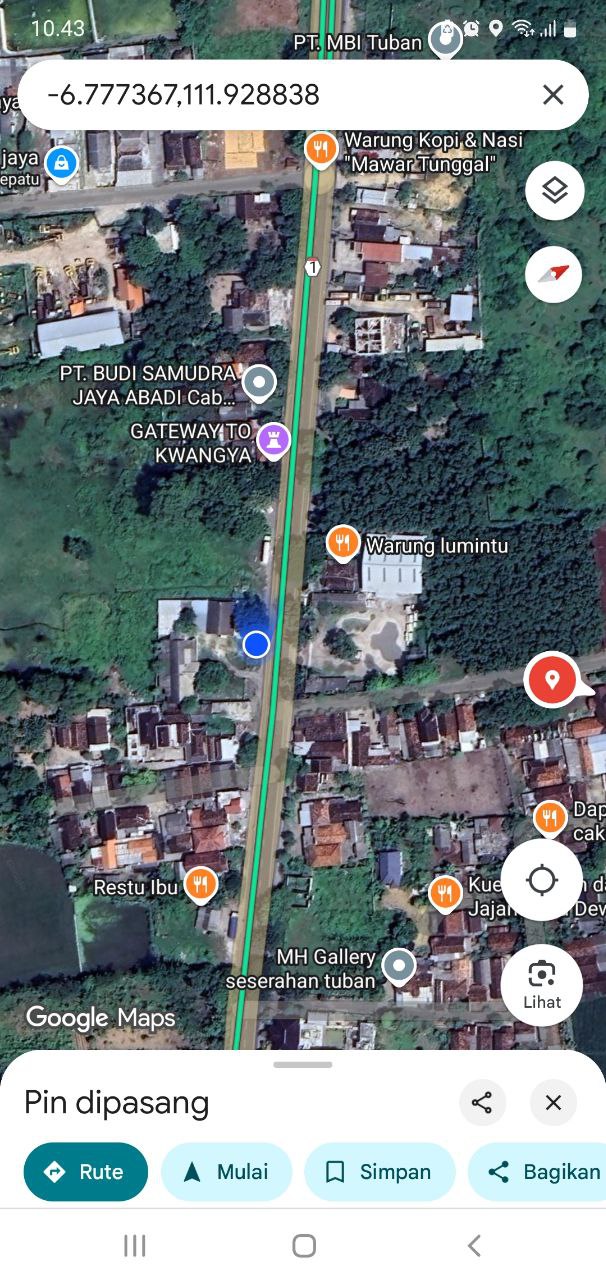
Task: Open the MH Gallery seserahan tuban marker
Action: (400, 965)
